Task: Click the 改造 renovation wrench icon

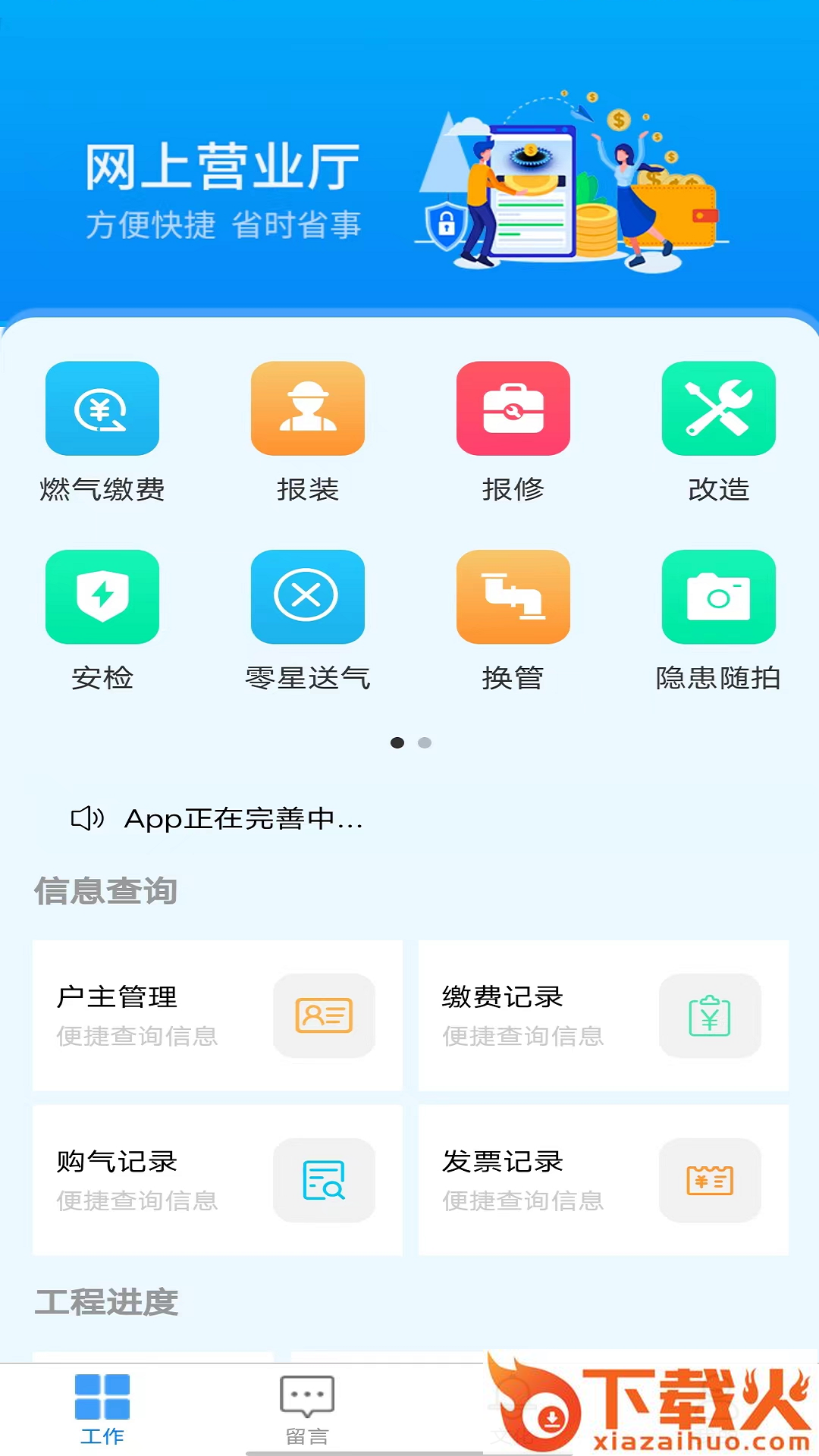Action: [x=718, y=408]
